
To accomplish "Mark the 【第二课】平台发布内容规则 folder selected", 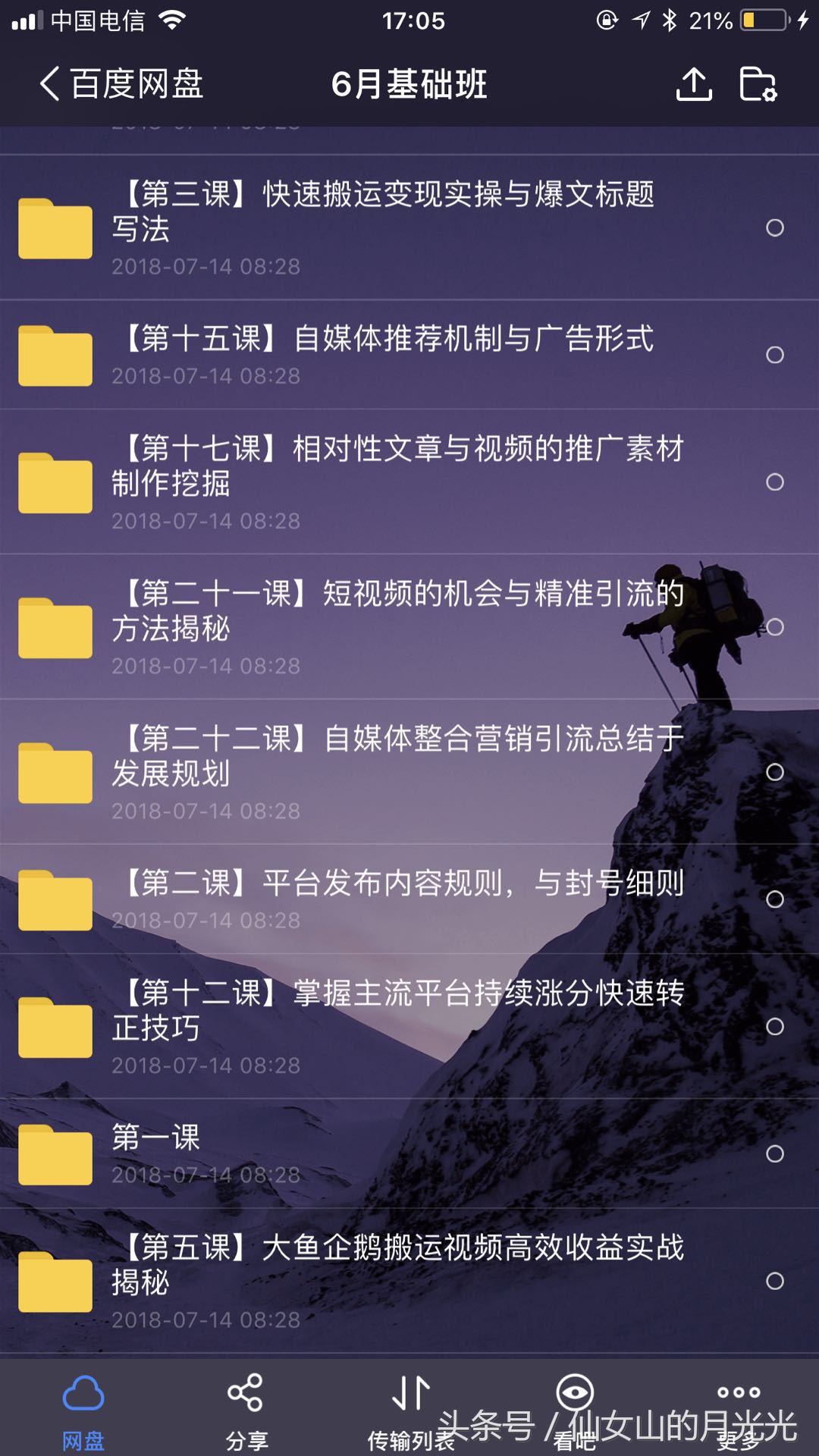I will [775, 899].
